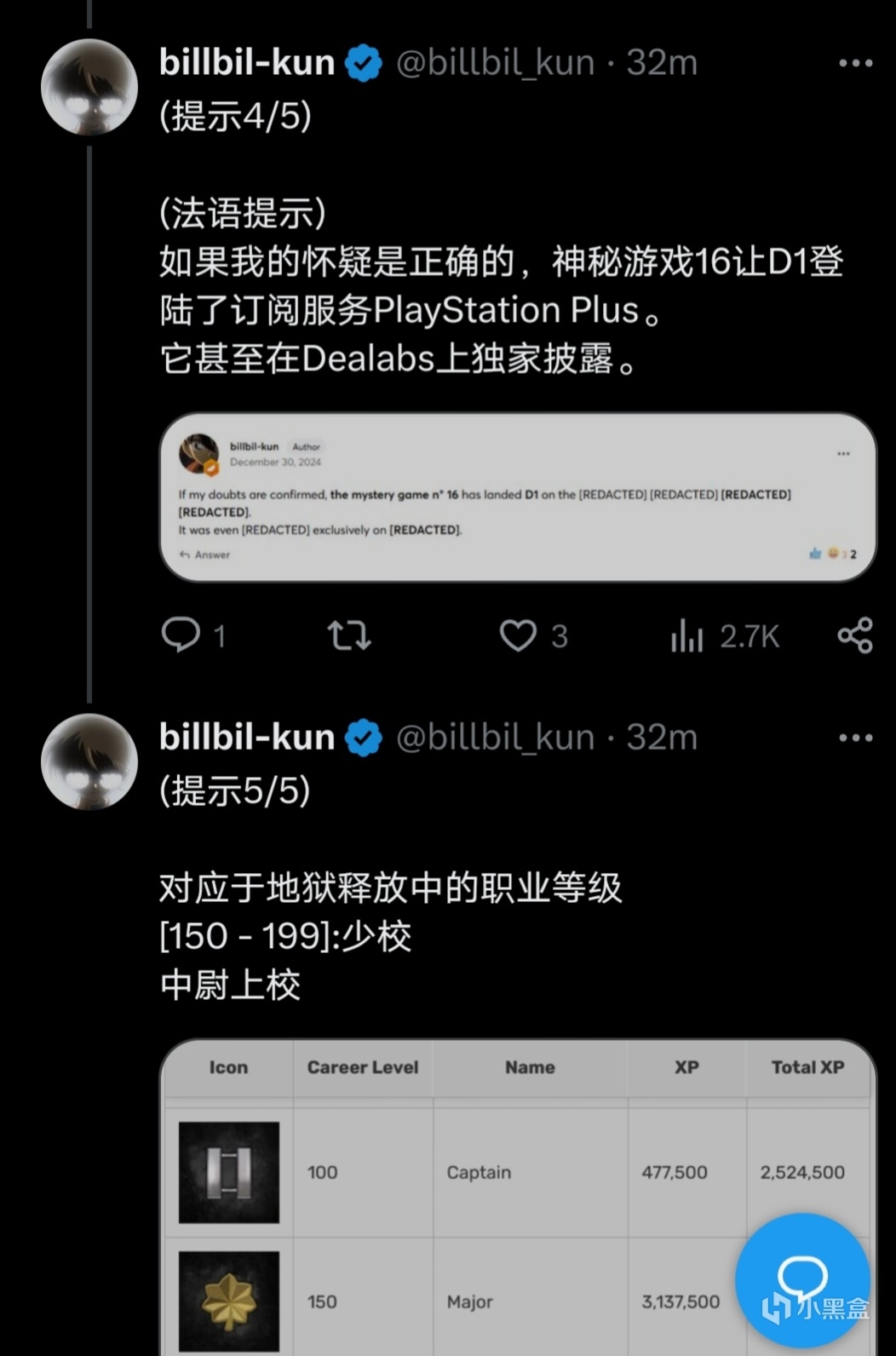Open the Dealabs comment image in 提示4/5 tweet
The image size is (896, 1356).
click(x=518, y=497)
